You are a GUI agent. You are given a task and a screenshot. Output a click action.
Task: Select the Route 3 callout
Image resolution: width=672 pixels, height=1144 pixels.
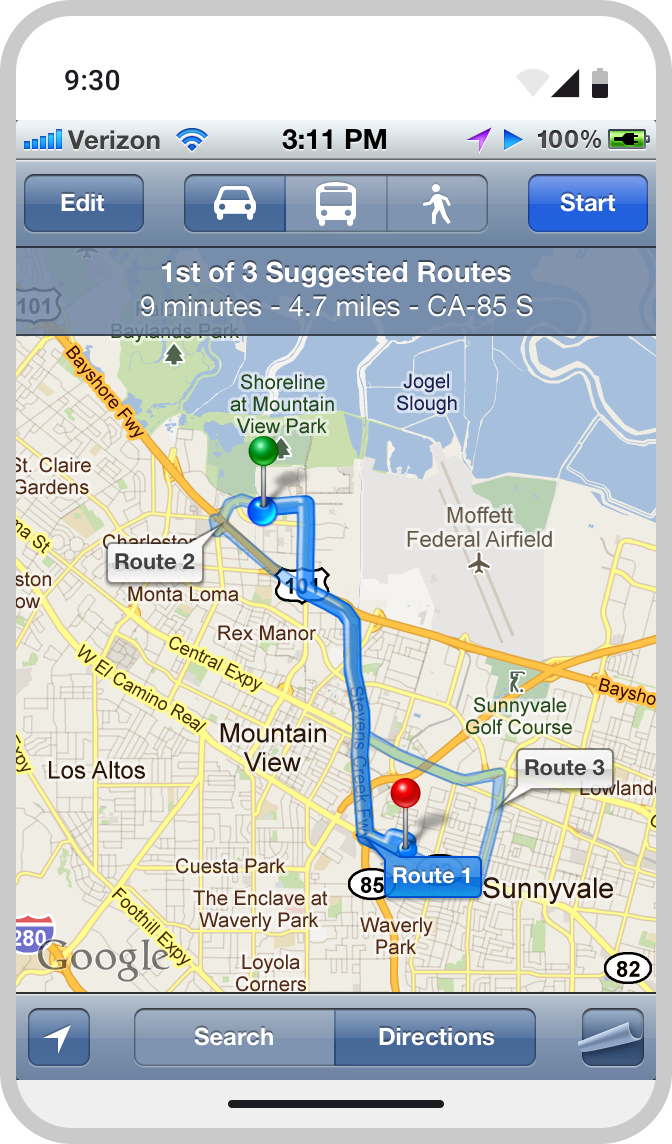coord(564,768)
